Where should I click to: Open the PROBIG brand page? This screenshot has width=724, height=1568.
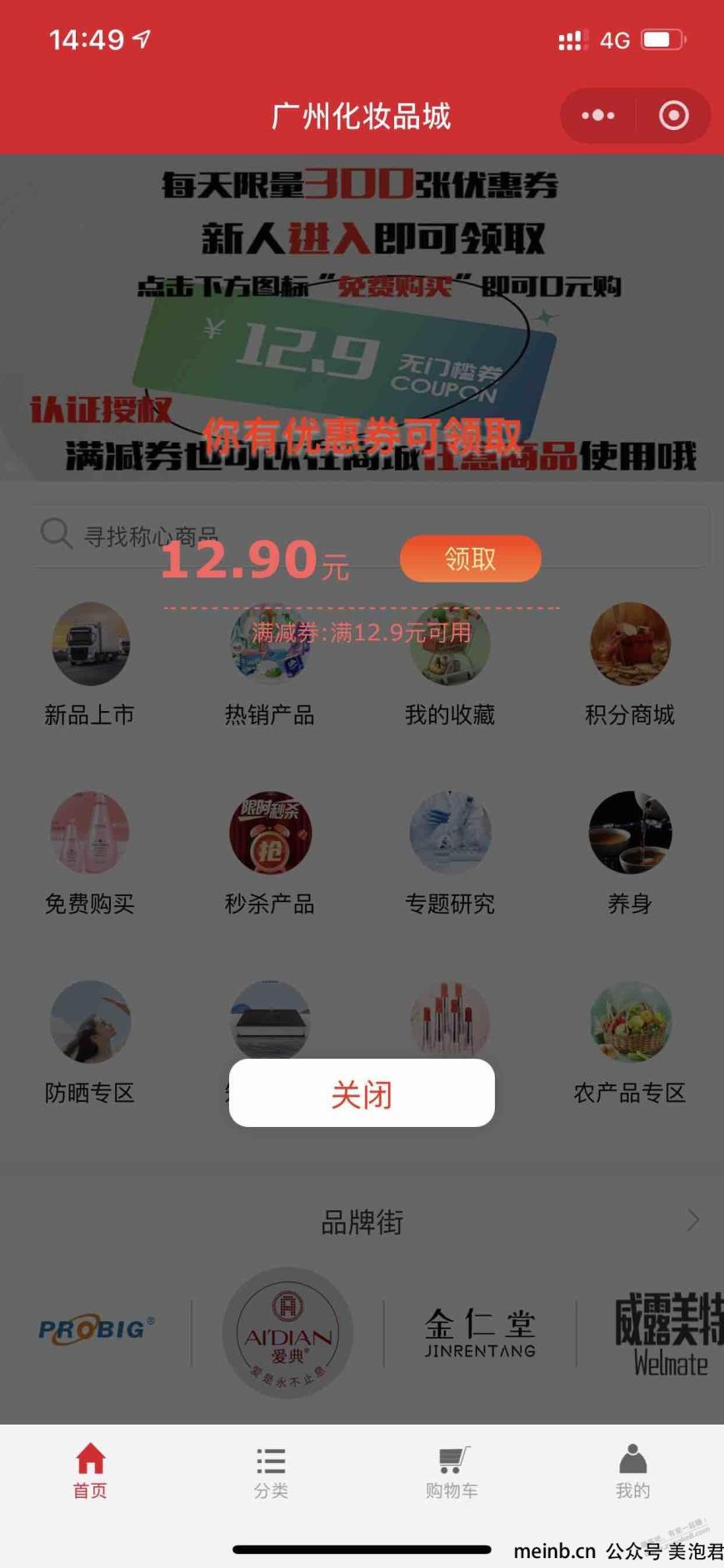[x=97, y=1328]
